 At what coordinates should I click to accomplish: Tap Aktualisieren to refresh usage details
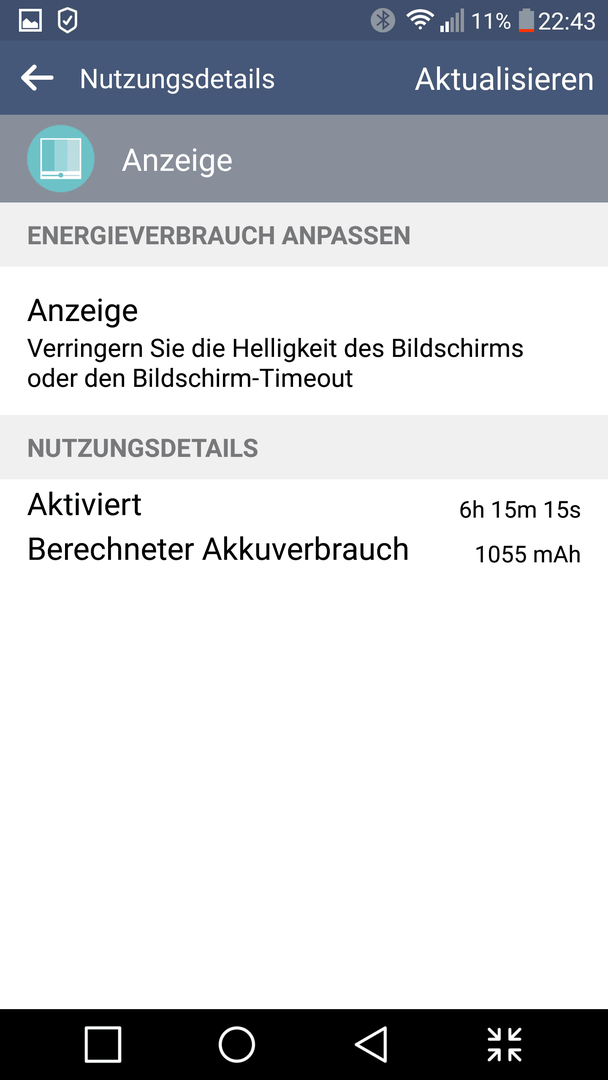(504, 79)
